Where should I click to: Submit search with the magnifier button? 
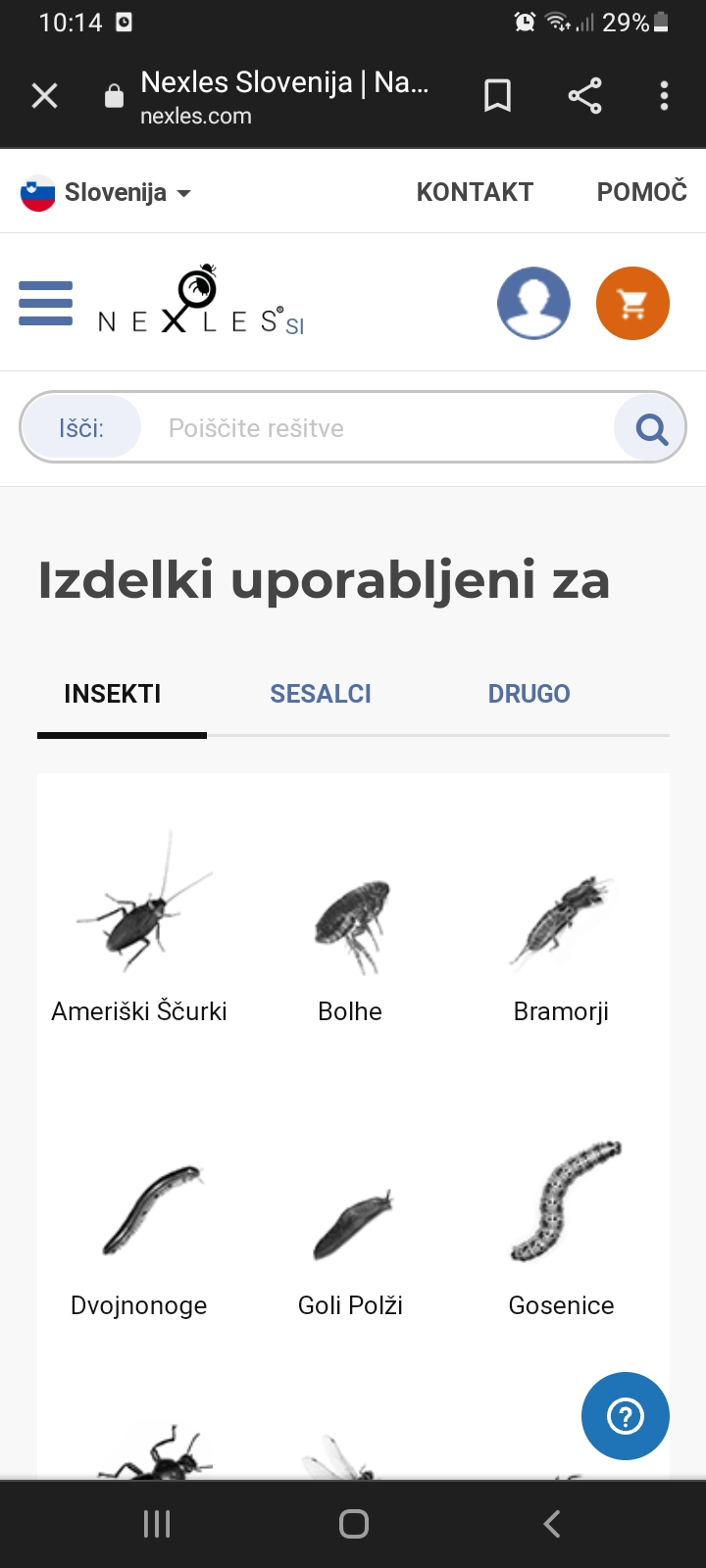pos(651,428)
